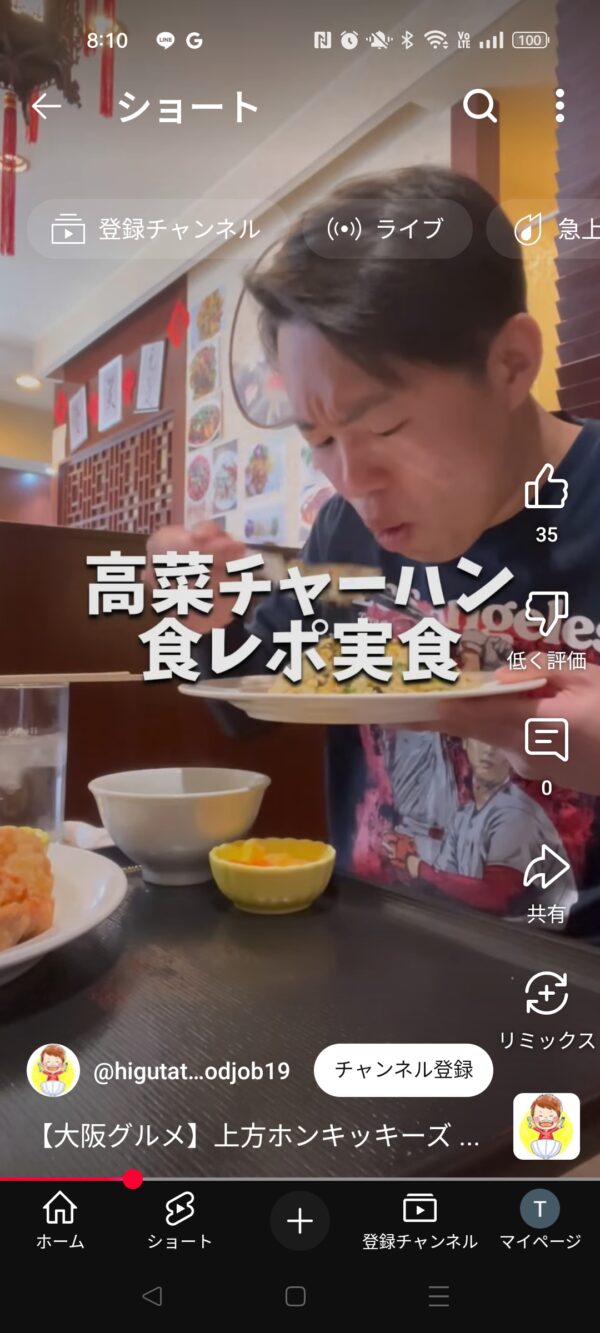Screen dimensions: 600x1333
Task: Select the 登録チャンネル filter chip
Action: (156, 229)
